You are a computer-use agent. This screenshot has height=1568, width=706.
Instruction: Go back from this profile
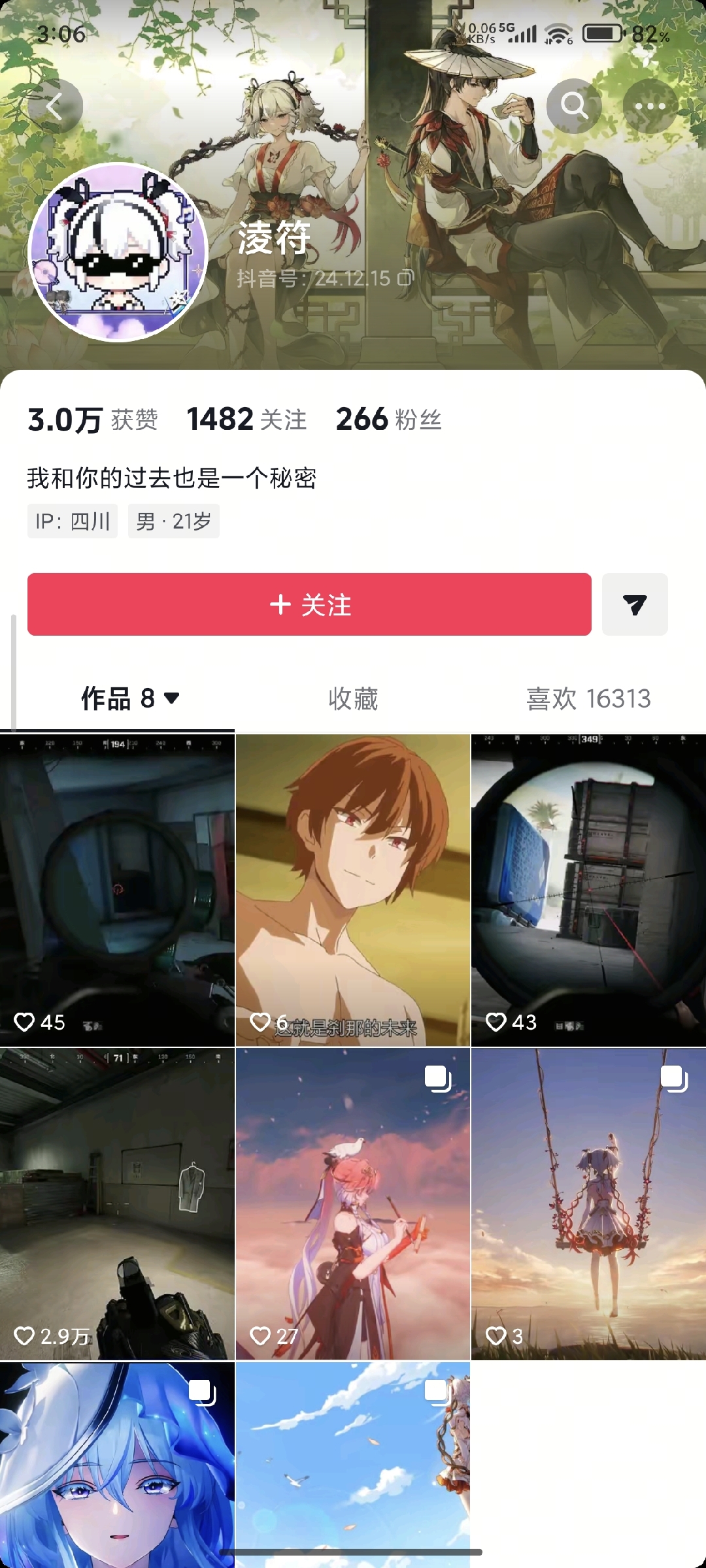tap(55, 106)
